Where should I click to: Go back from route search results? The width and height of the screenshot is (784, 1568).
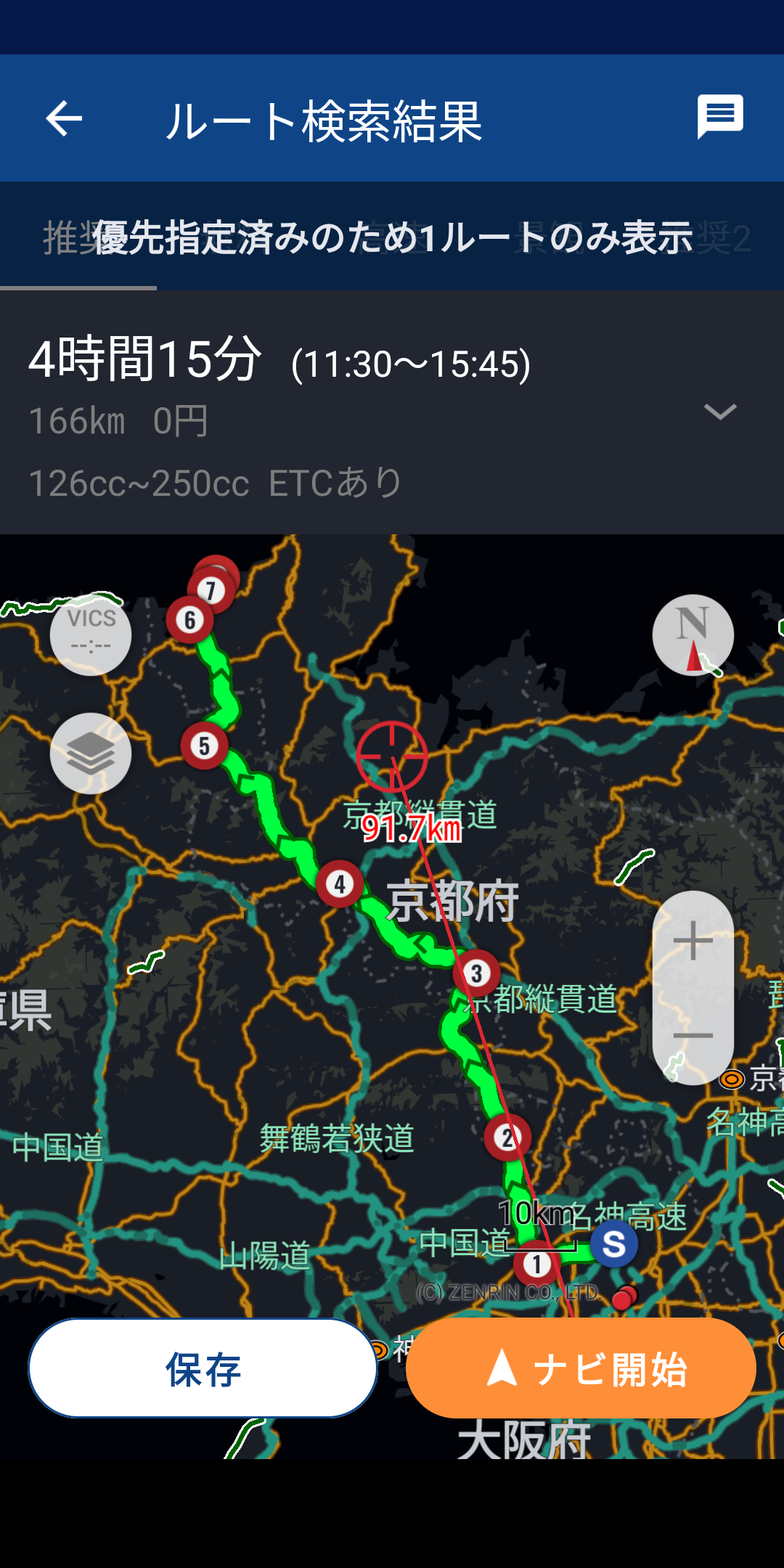(x=64, y=119)
